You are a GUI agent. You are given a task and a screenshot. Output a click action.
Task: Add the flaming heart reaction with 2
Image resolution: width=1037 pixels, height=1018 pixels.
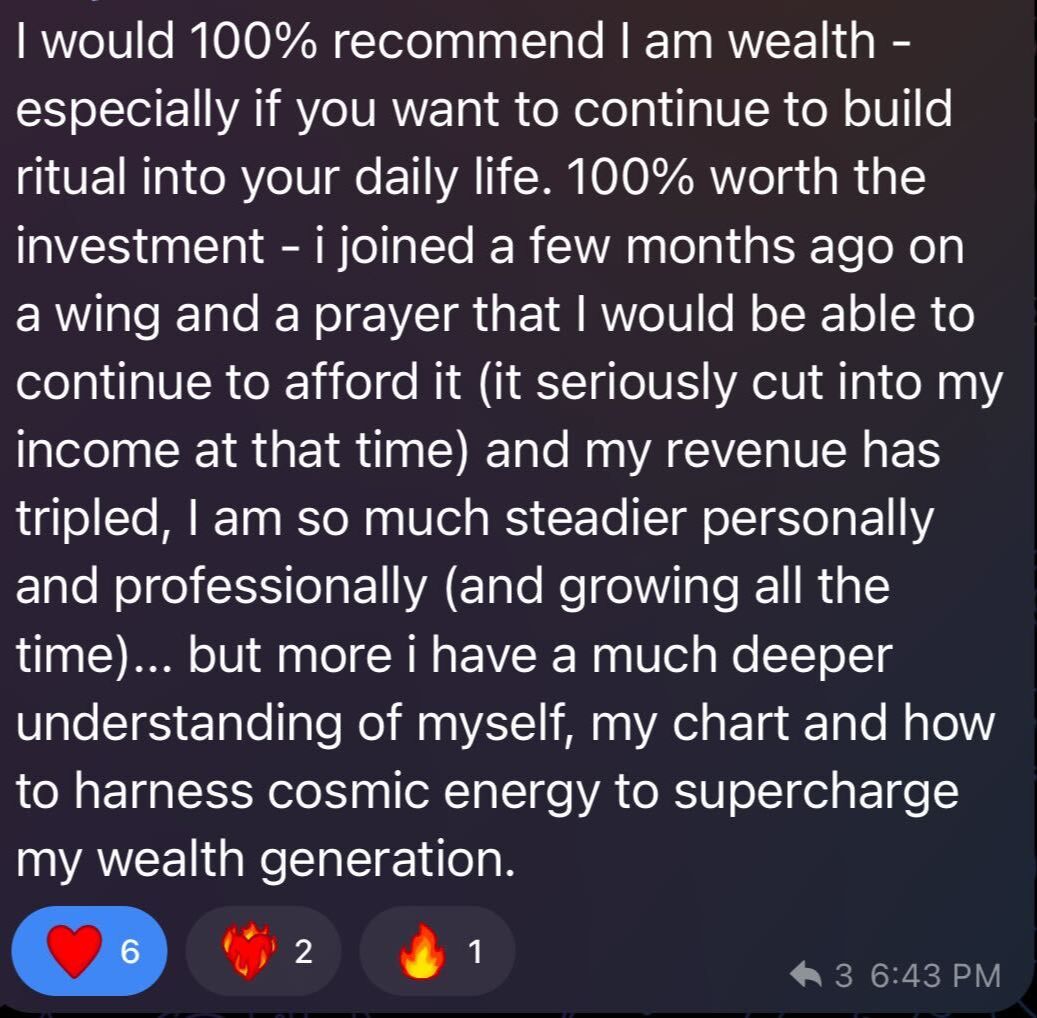(263, 951)
